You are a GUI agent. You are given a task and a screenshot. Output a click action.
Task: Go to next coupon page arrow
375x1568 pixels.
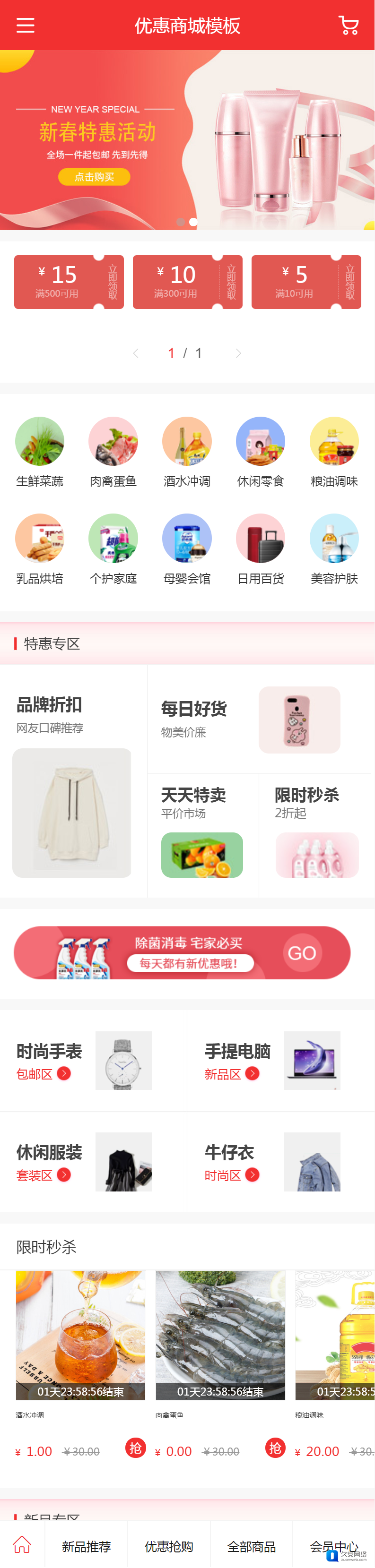(238, 353)
